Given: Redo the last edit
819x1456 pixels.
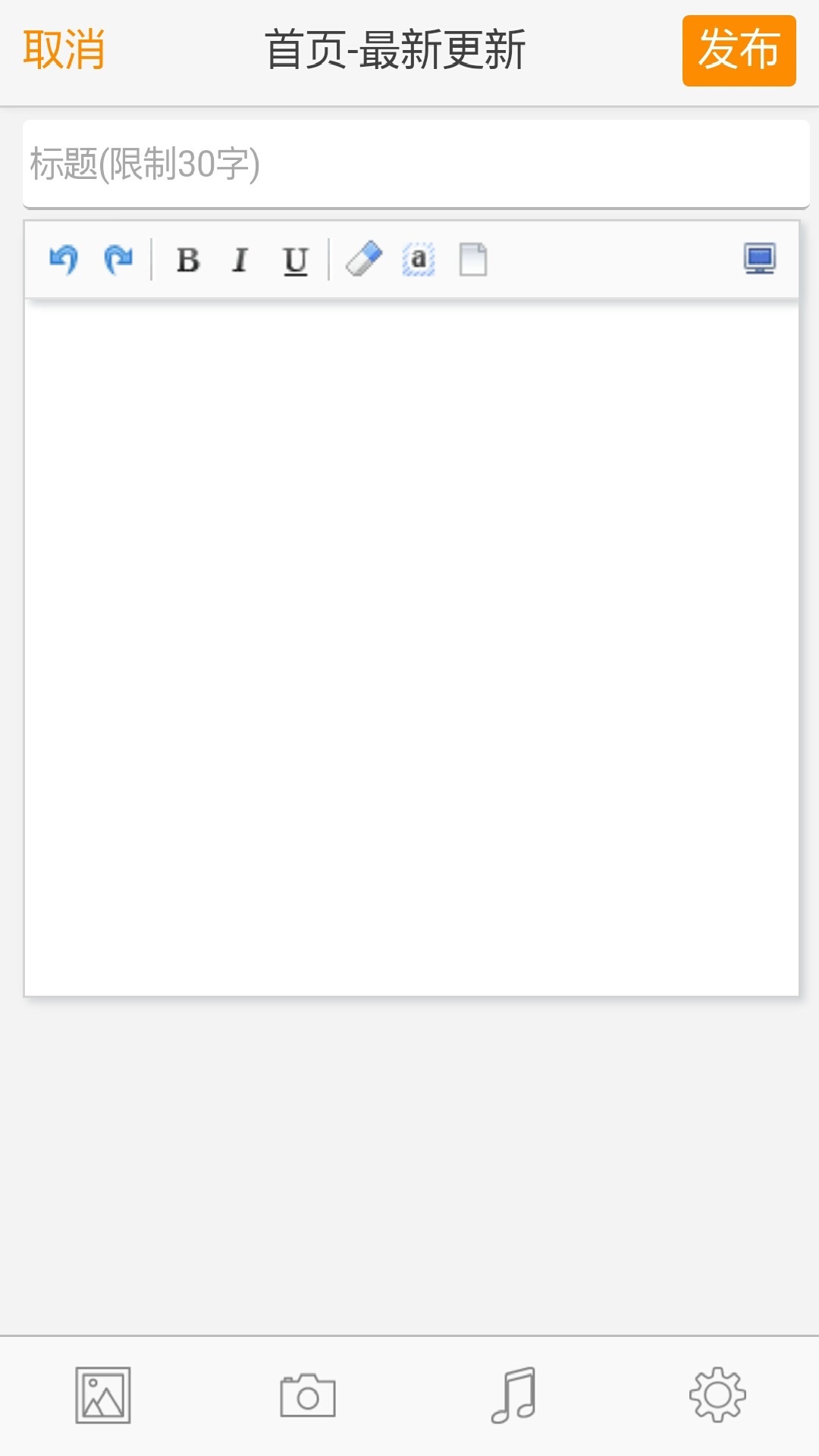Looking at the screenshot, I should (118, 260).
